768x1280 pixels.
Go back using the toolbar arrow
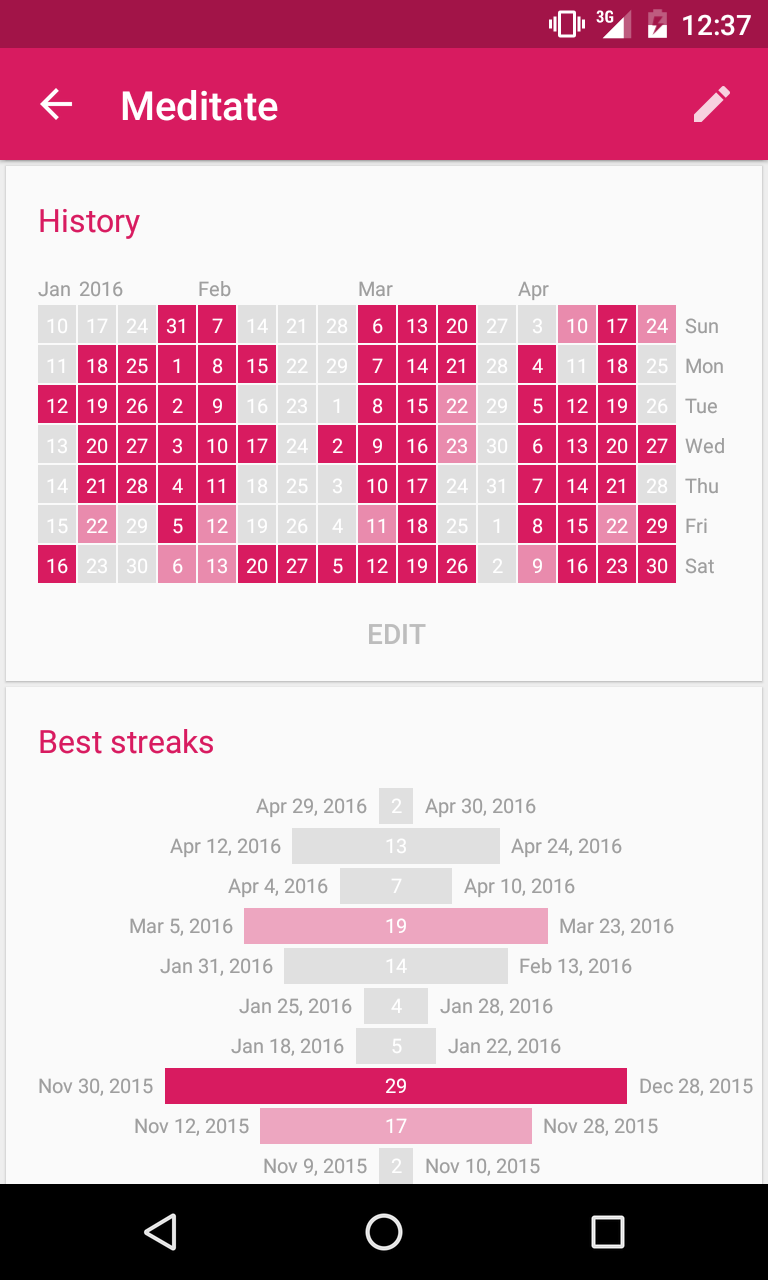[x=56, y=105]
